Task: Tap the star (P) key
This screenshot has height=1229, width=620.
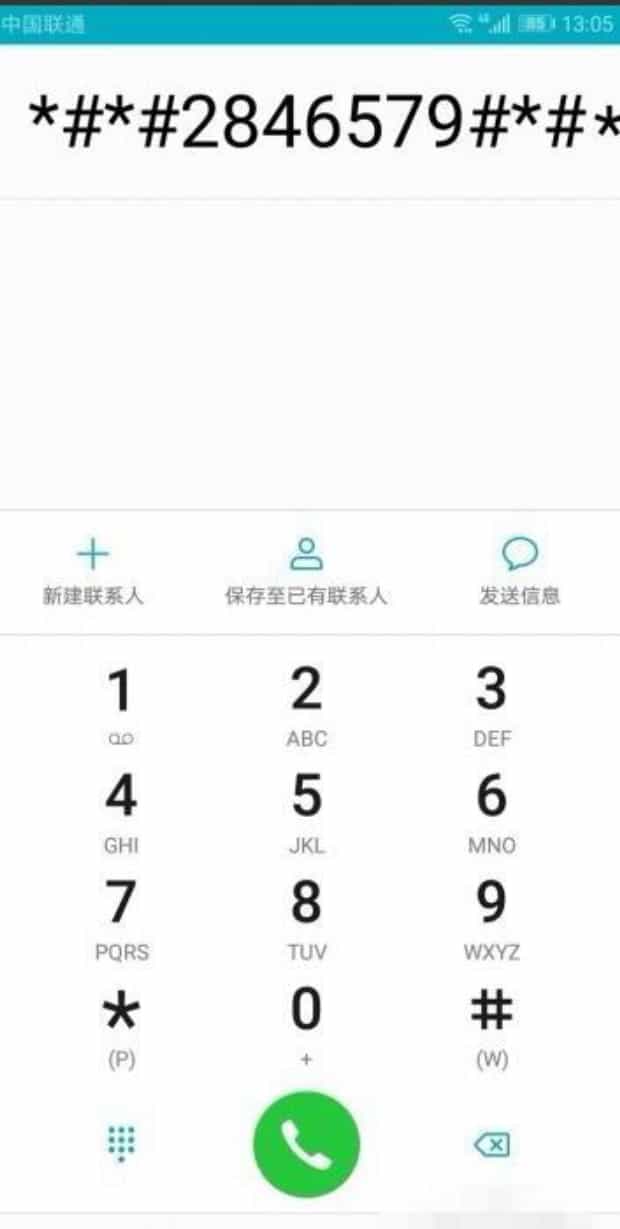Action: (120, 1028)
